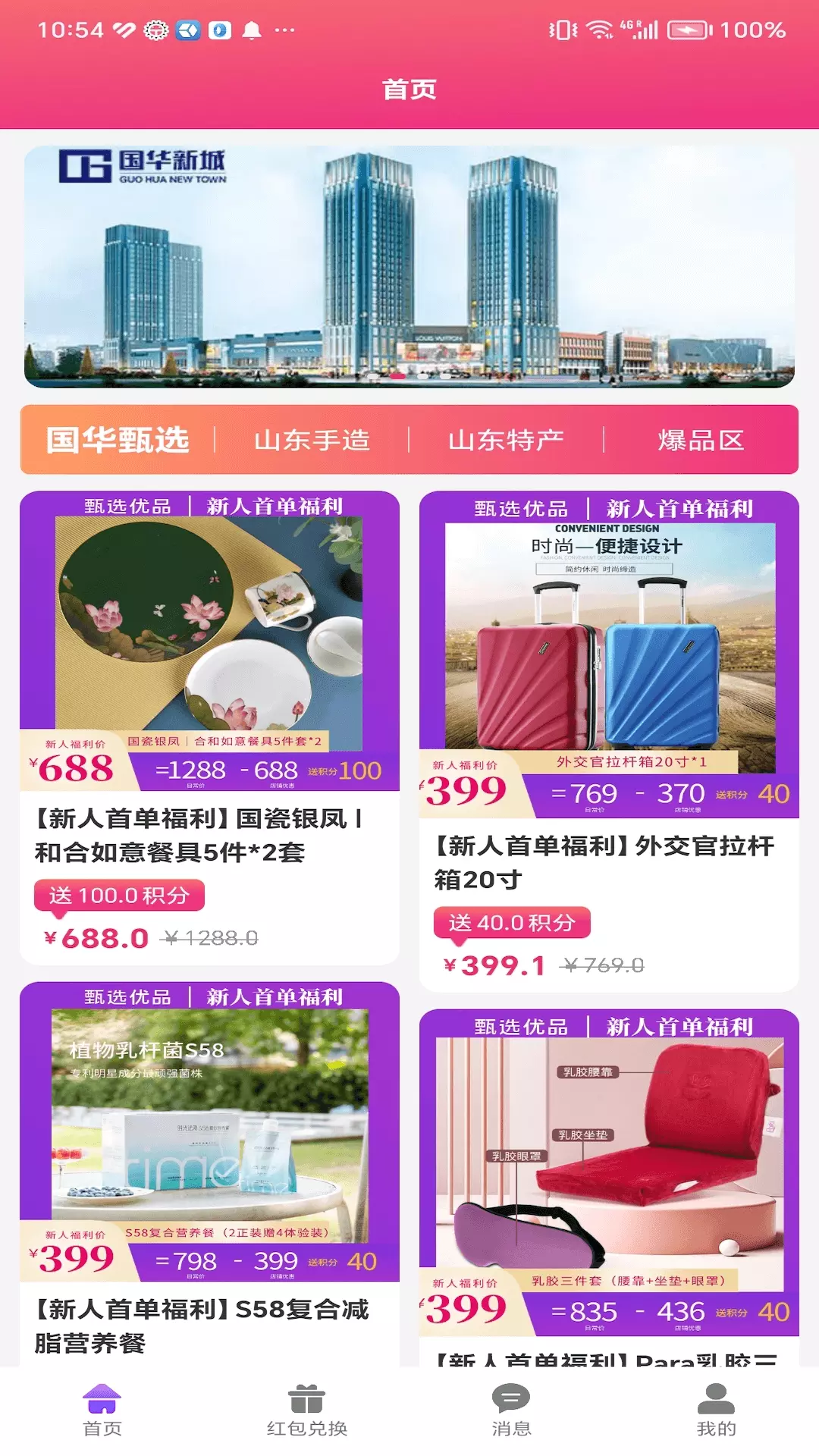View the 外交官拉杆箱20寸 product

point(609,742)
